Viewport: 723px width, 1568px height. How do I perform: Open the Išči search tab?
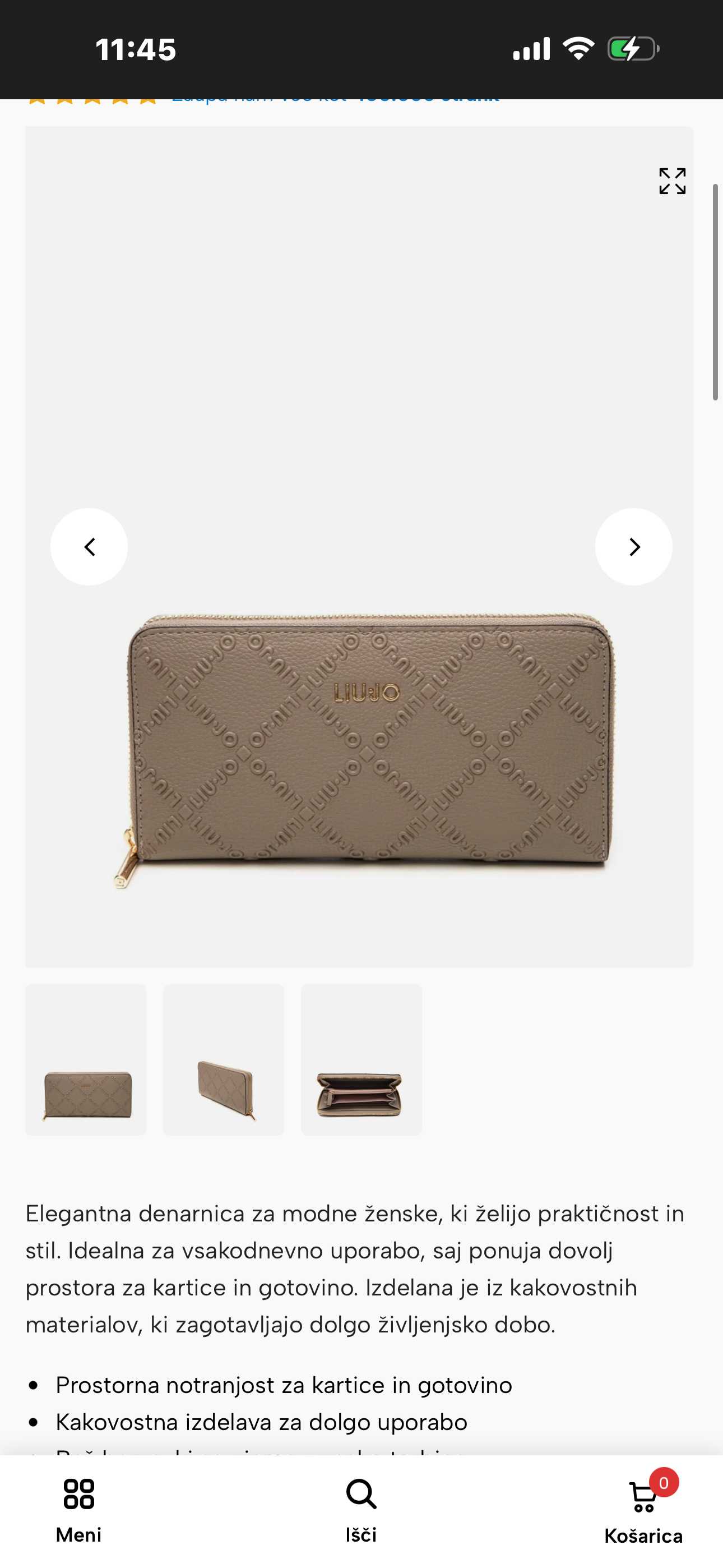click(361, 1510)
